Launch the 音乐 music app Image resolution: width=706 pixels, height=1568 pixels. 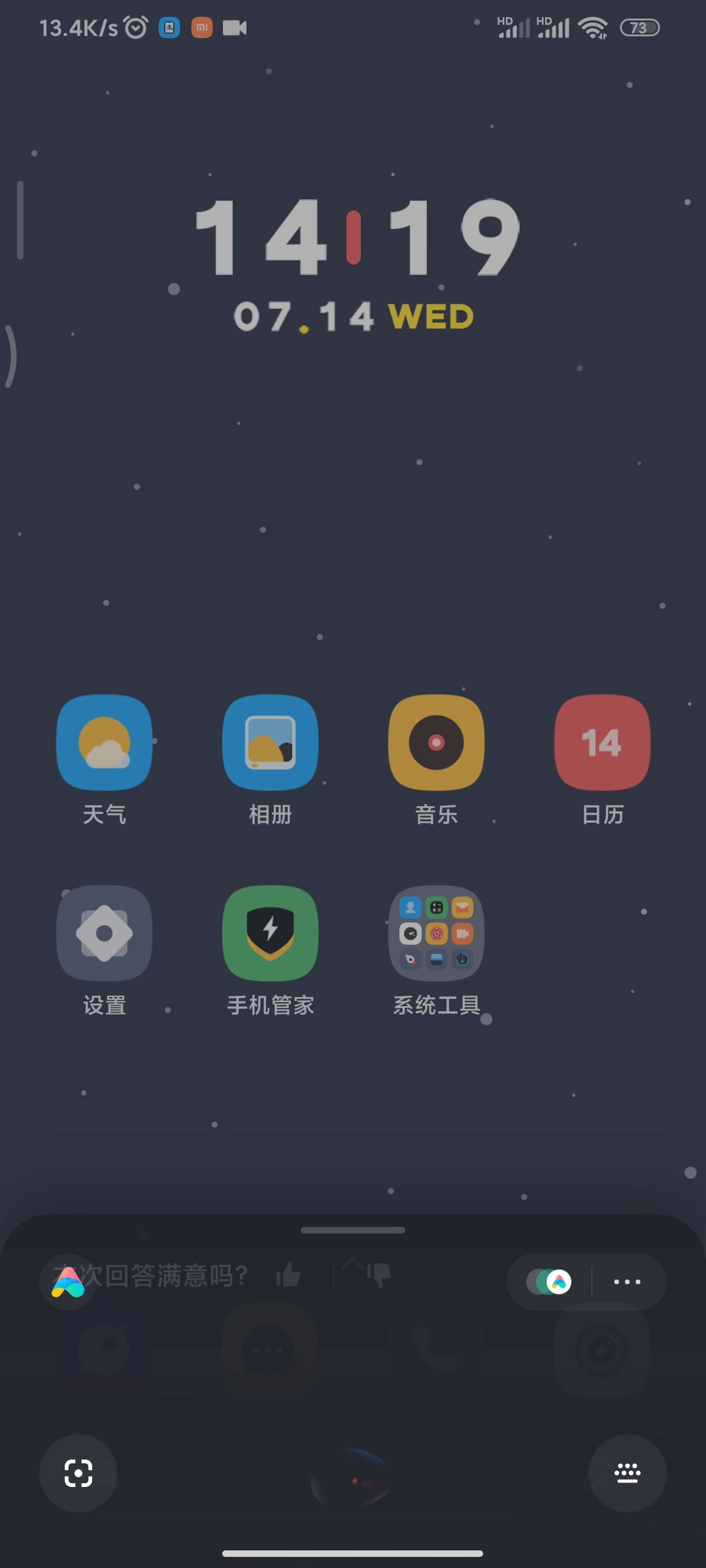437,743
